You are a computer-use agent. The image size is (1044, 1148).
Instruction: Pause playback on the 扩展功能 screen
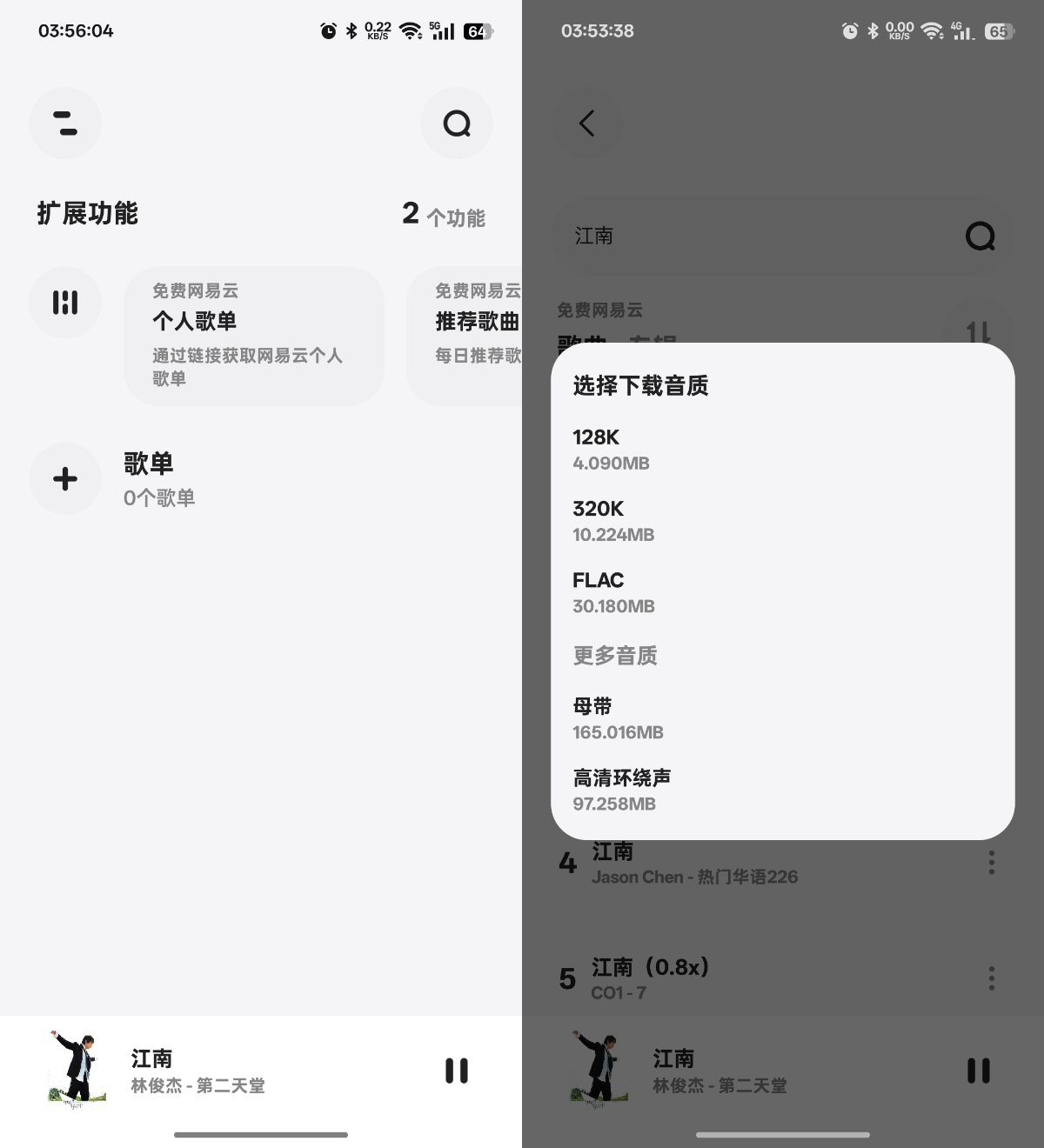[457, 1071]
